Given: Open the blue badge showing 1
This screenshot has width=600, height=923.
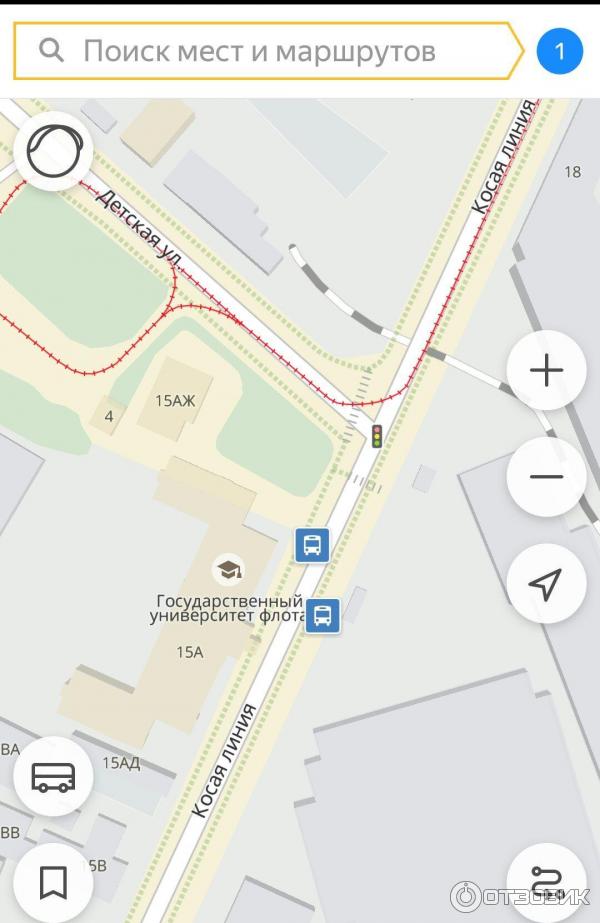Looking at the screenshot, I should pyautogui.click(x=560, y=51).
